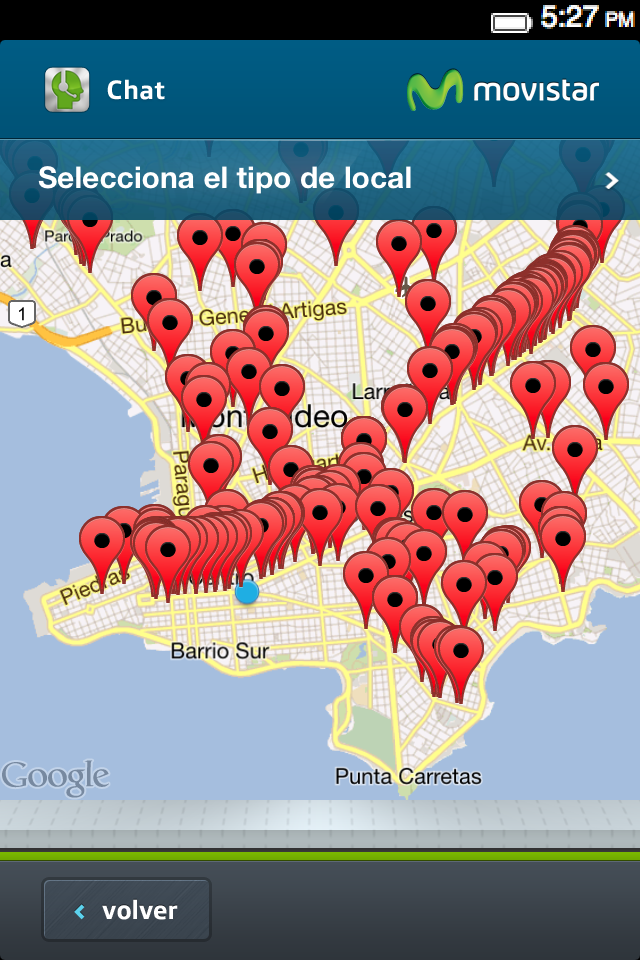Expand the 'Selecciona el tipo de local' selector
Viewport: 640px width, 960px height.
pos(320,179)
